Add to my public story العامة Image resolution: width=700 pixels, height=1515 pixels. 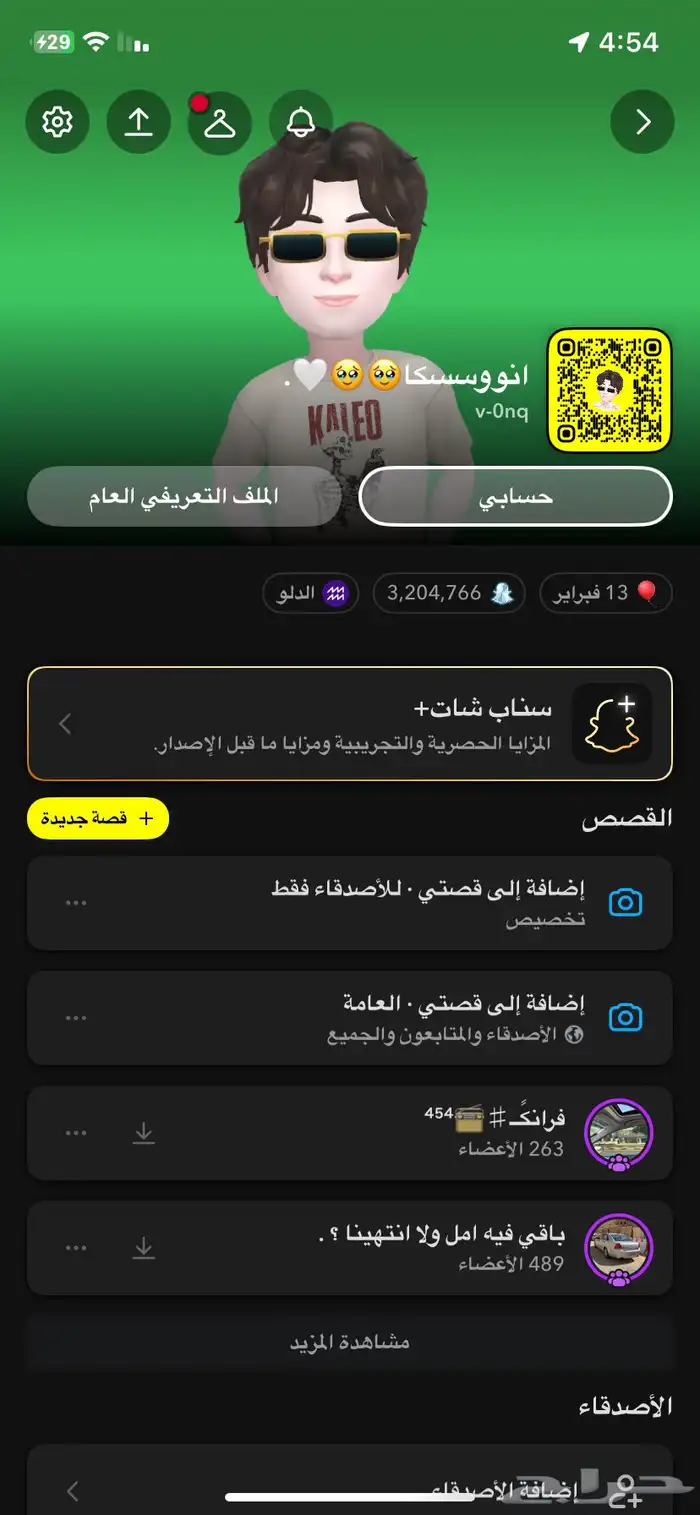point(350,1018)
